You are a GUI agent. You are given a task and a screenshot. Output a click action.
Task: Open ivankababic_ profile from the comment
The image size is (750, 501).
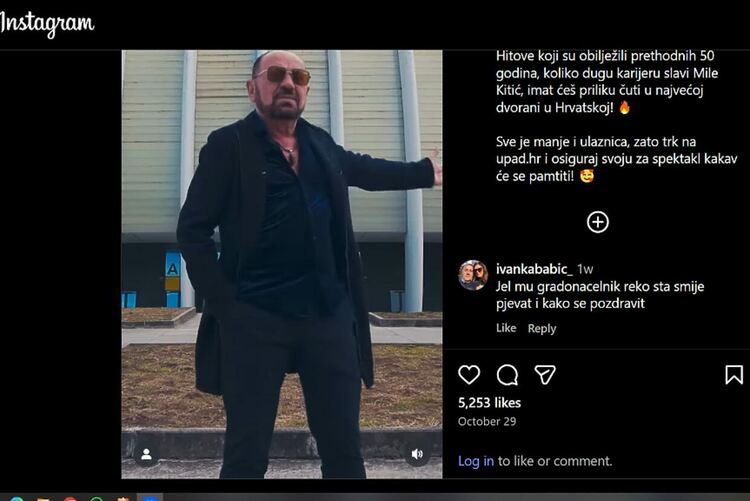pyautogui.click(x=533, y=268)
